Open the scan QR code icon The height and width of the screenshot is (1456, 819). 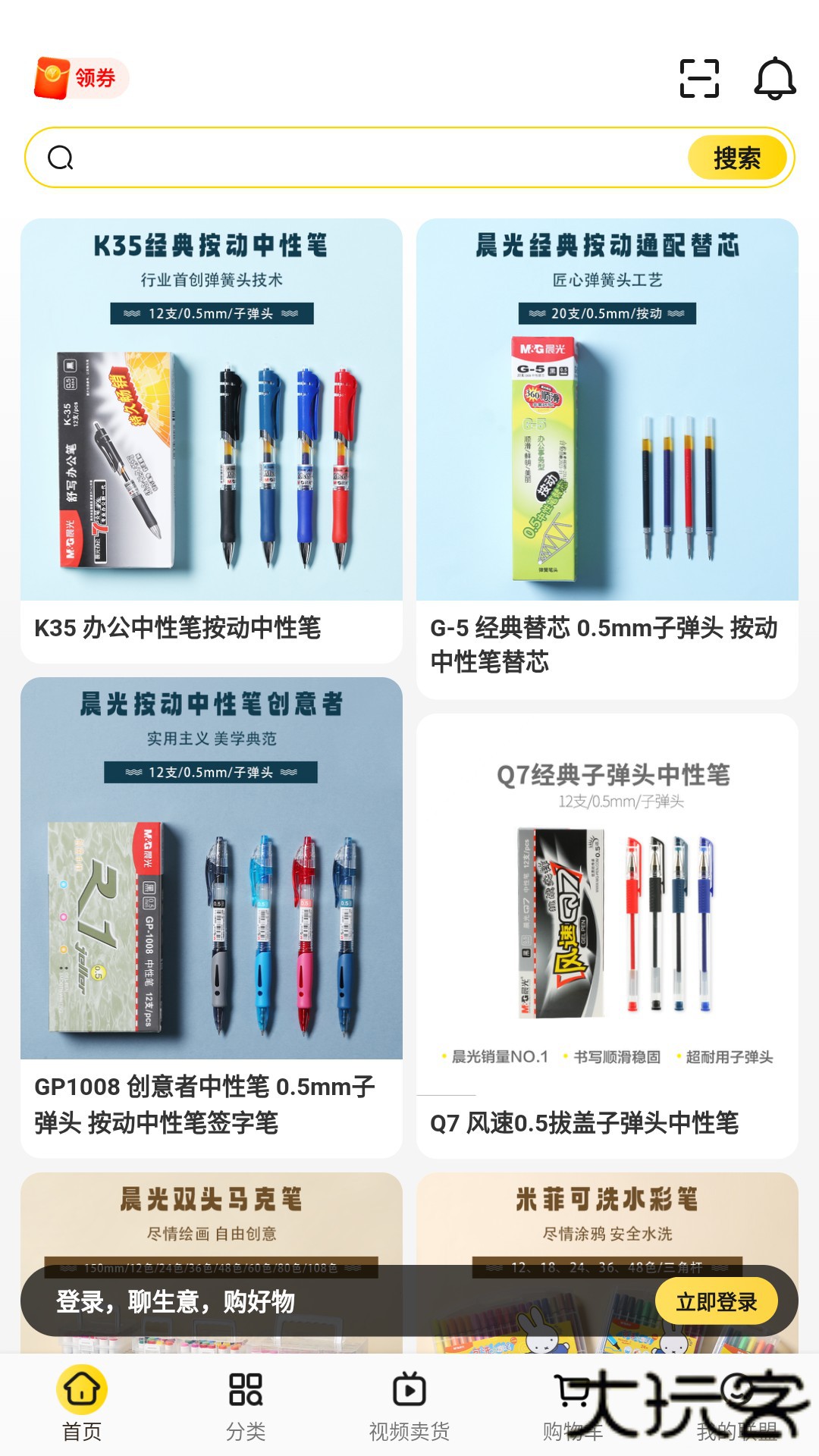699,77
